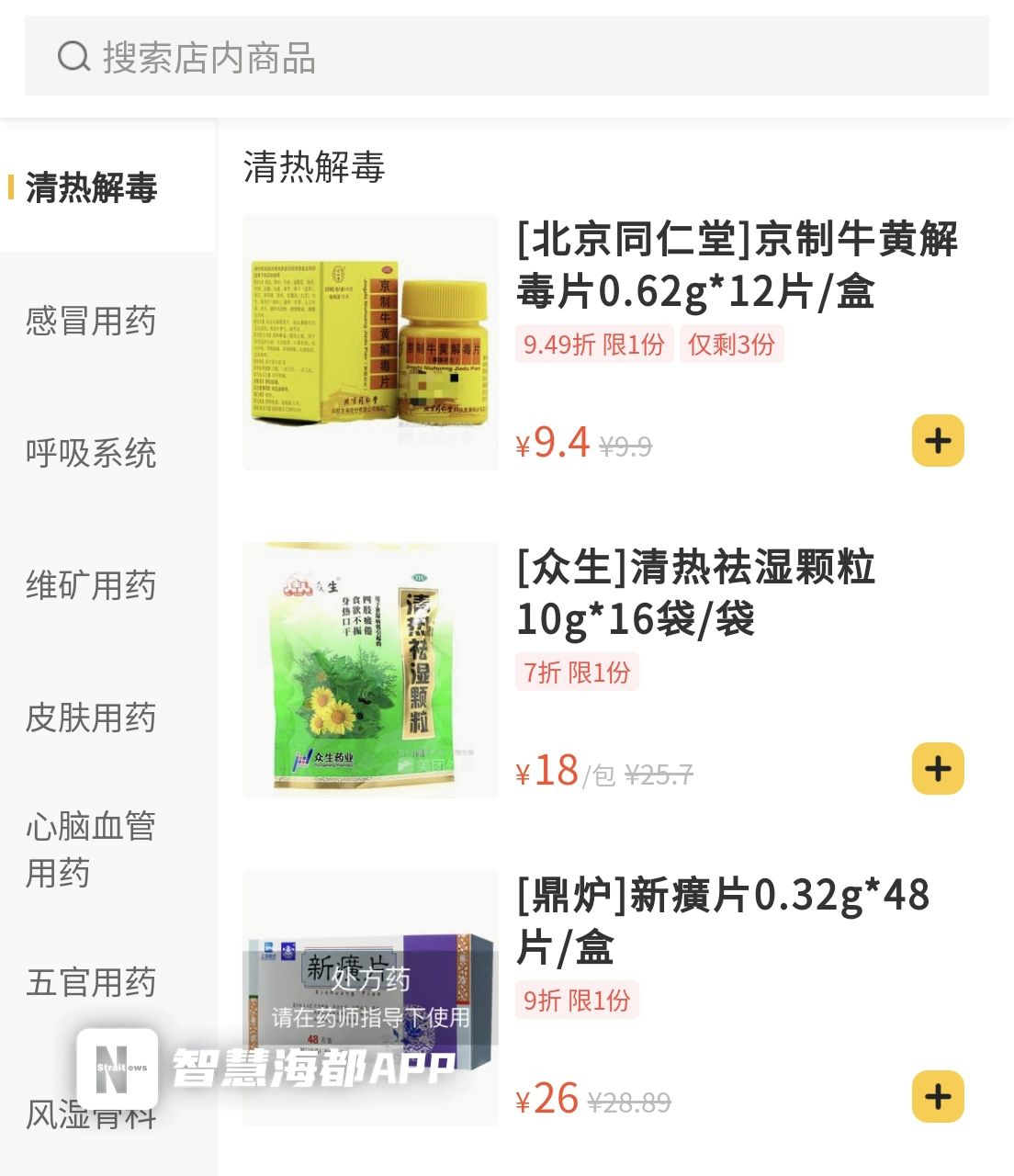
Task: Click the 清热祛湿颗粒 product image
Action: (370, 671)
